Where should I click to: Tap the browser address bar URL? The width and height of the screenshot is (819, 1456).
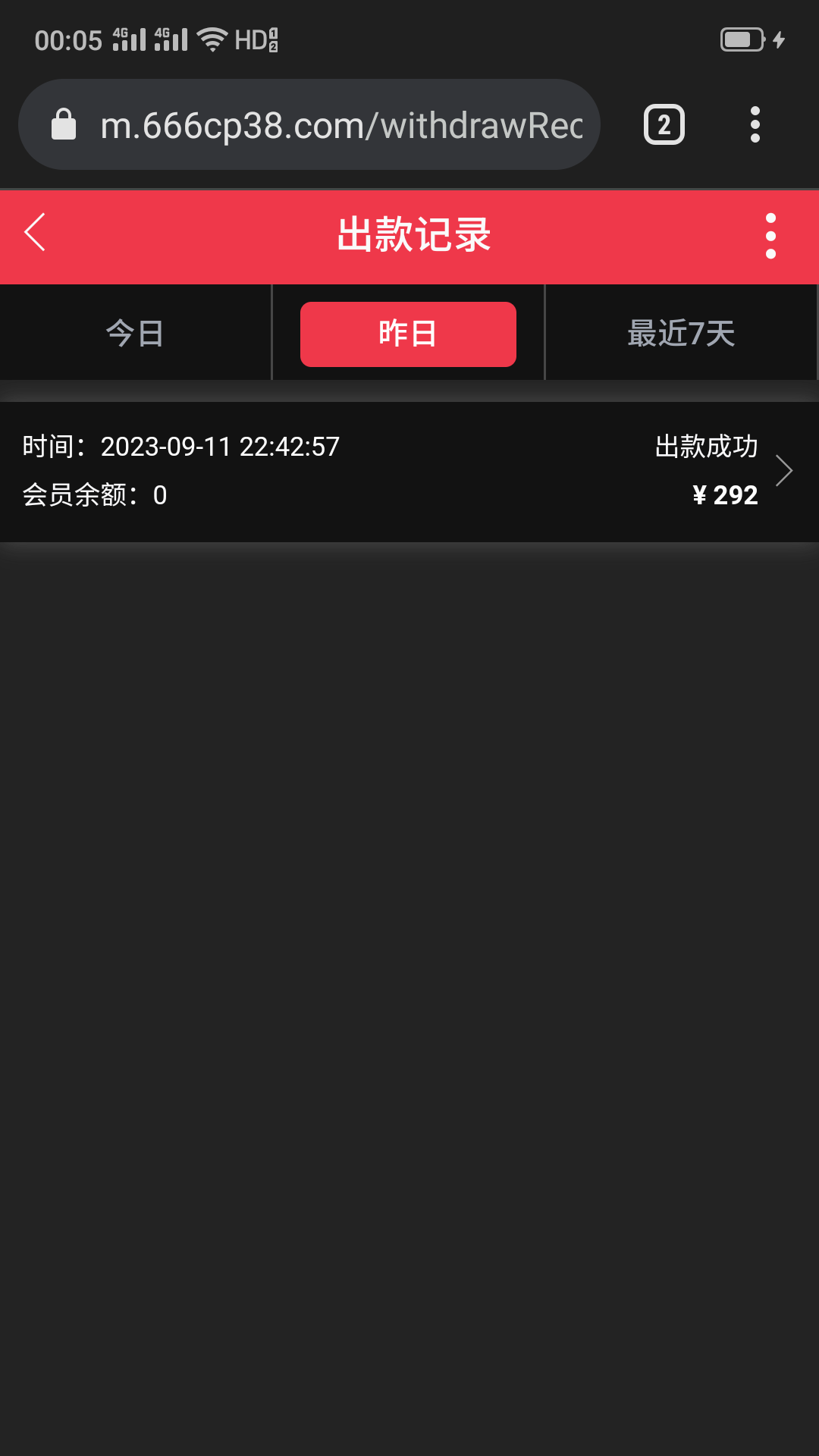341,125
